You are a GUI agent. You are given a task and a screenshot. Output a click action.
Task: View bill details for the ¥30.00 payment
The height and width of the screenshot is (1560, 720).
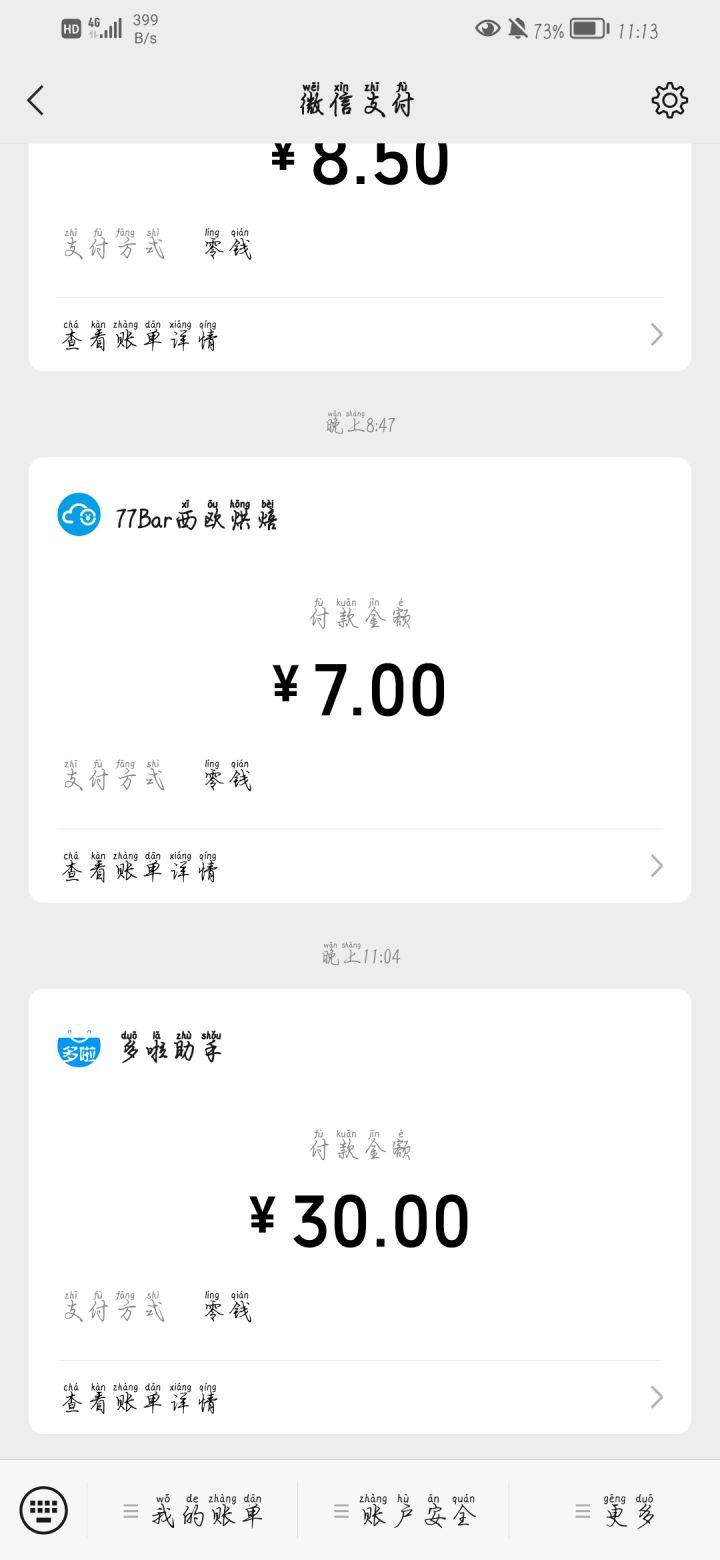[x=360, y=1397]
